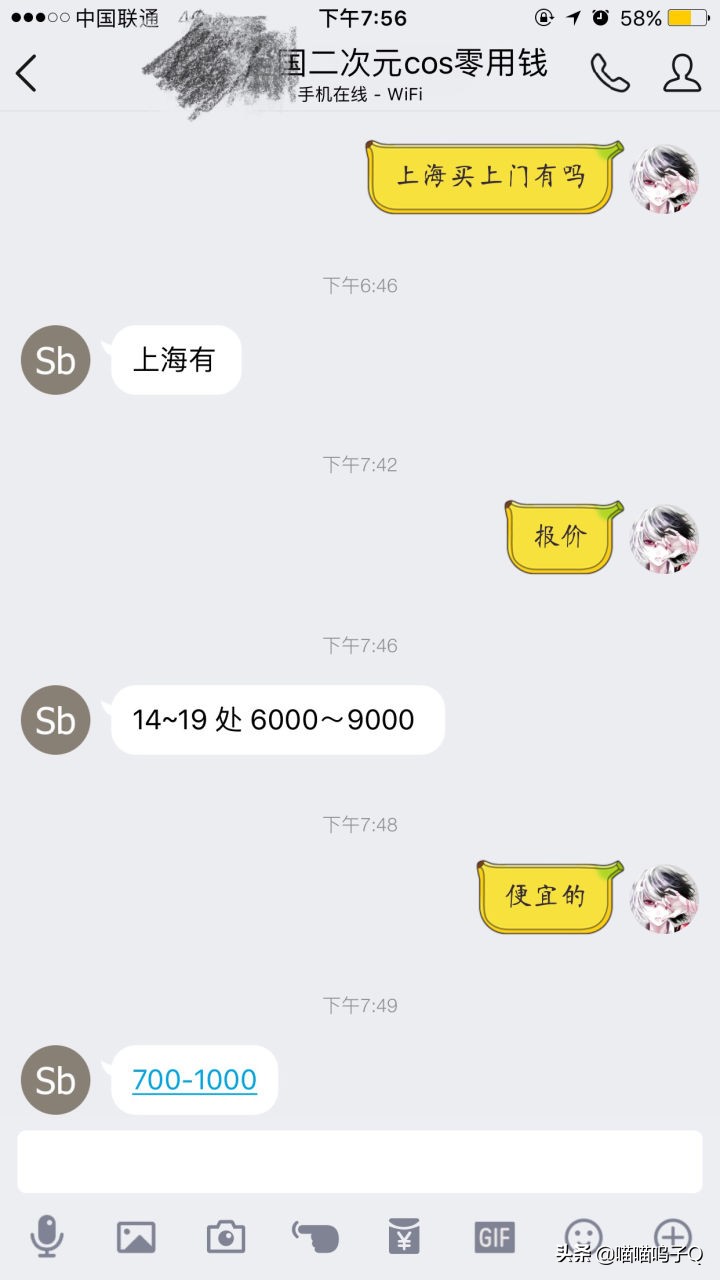Tap the back arrow to leave chat
720x1280 pixels.
(x=27, y=73)
